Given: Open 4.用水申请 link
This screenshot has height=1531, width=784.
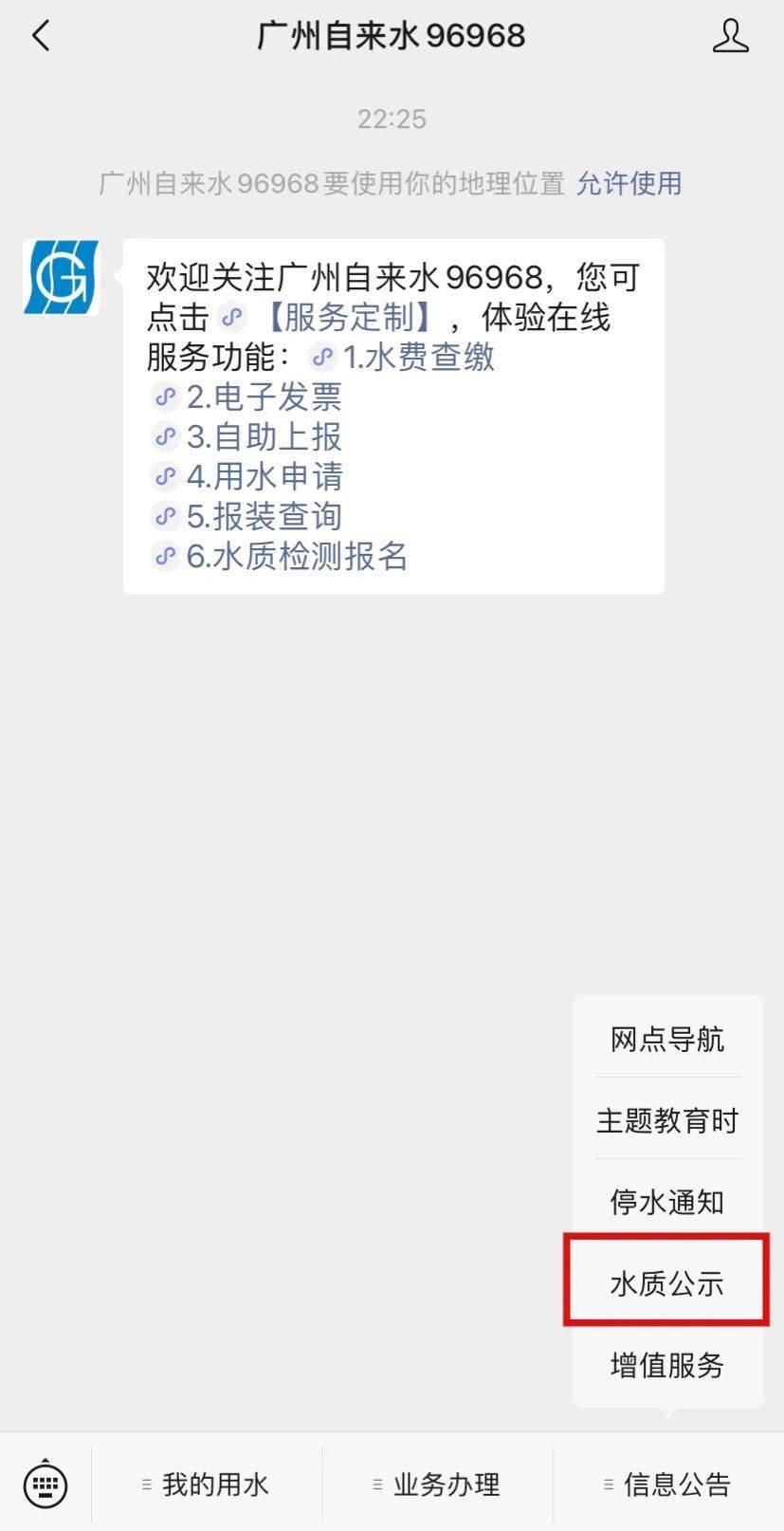Looking at the screenshot, I should pyautogui.click(x=264, y=476).
